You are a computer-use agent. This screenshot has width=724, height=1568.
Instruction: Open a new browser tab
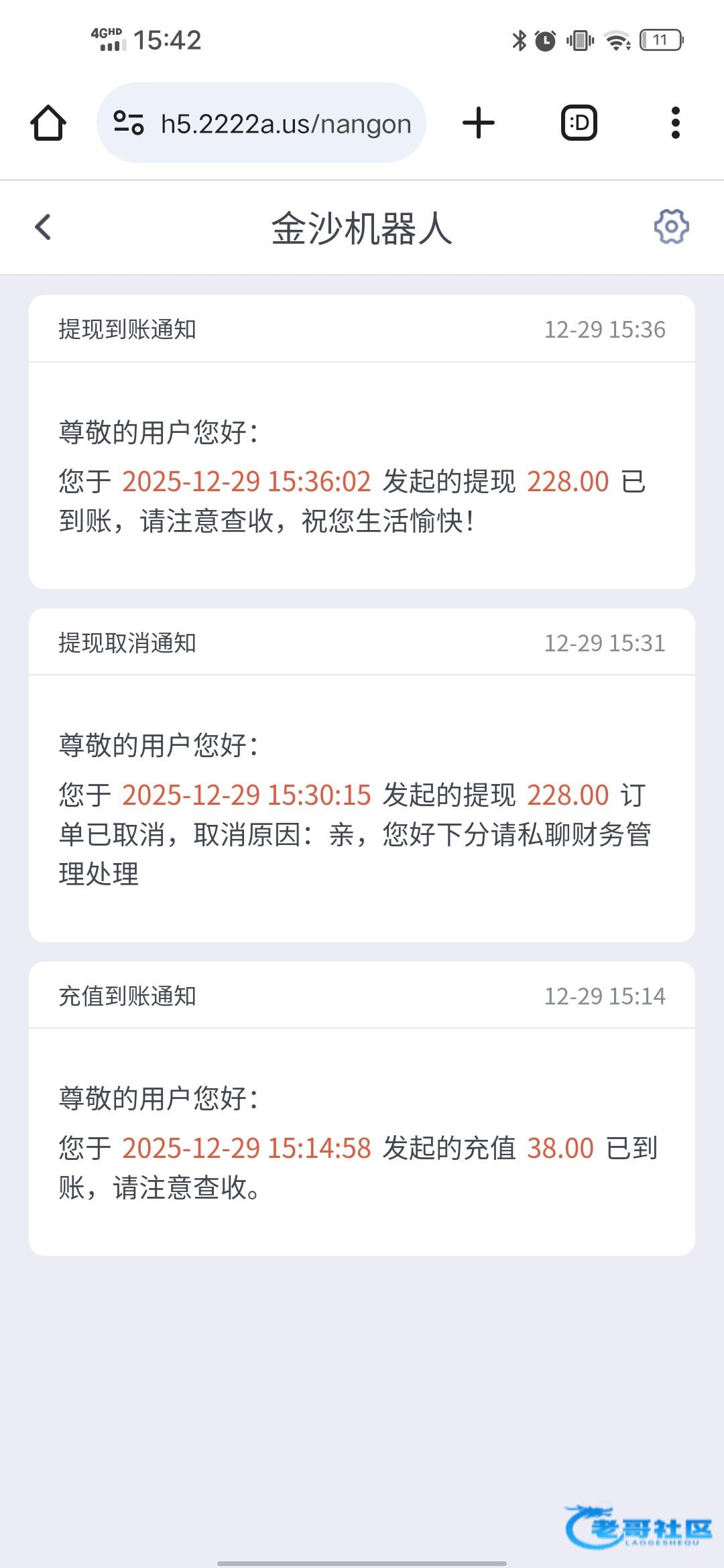pos(479,123)
